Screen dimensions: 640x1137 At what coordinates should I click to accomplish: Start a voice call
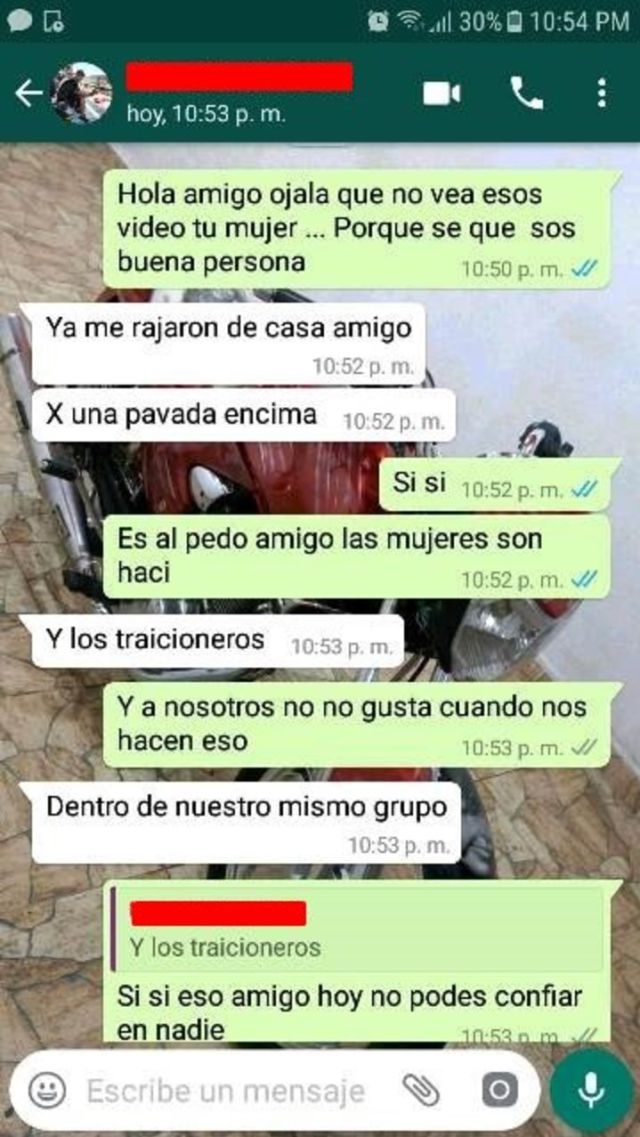click(x=527, y=93)
